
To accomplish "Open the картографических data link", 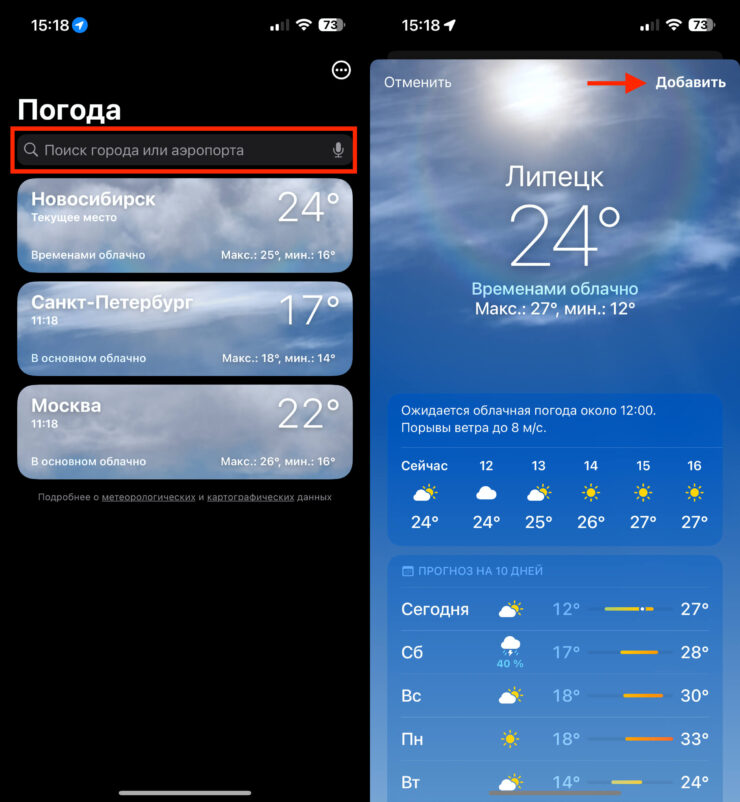I will pos(250,497).
